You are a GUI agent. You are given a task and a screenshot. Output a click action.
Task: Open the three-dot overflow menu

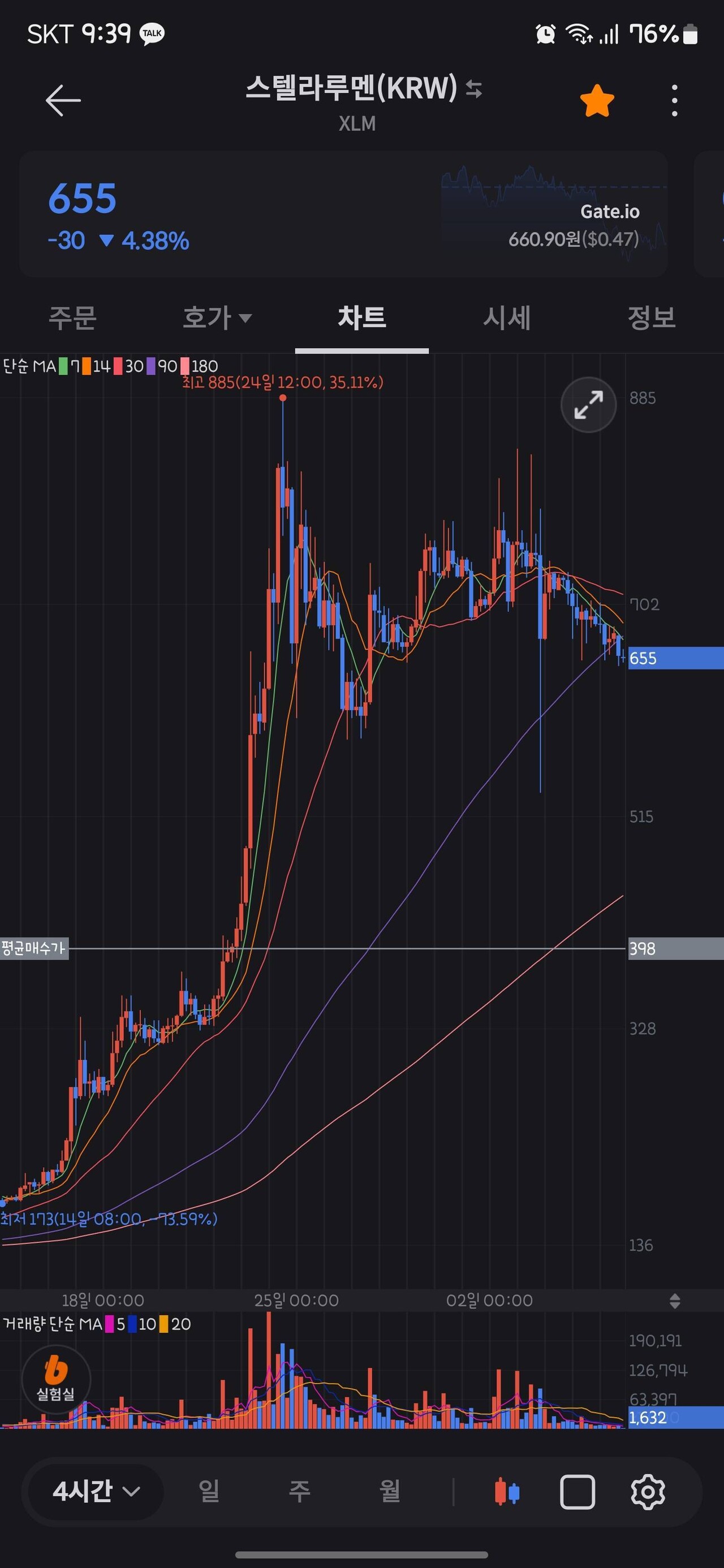(674, 101)
